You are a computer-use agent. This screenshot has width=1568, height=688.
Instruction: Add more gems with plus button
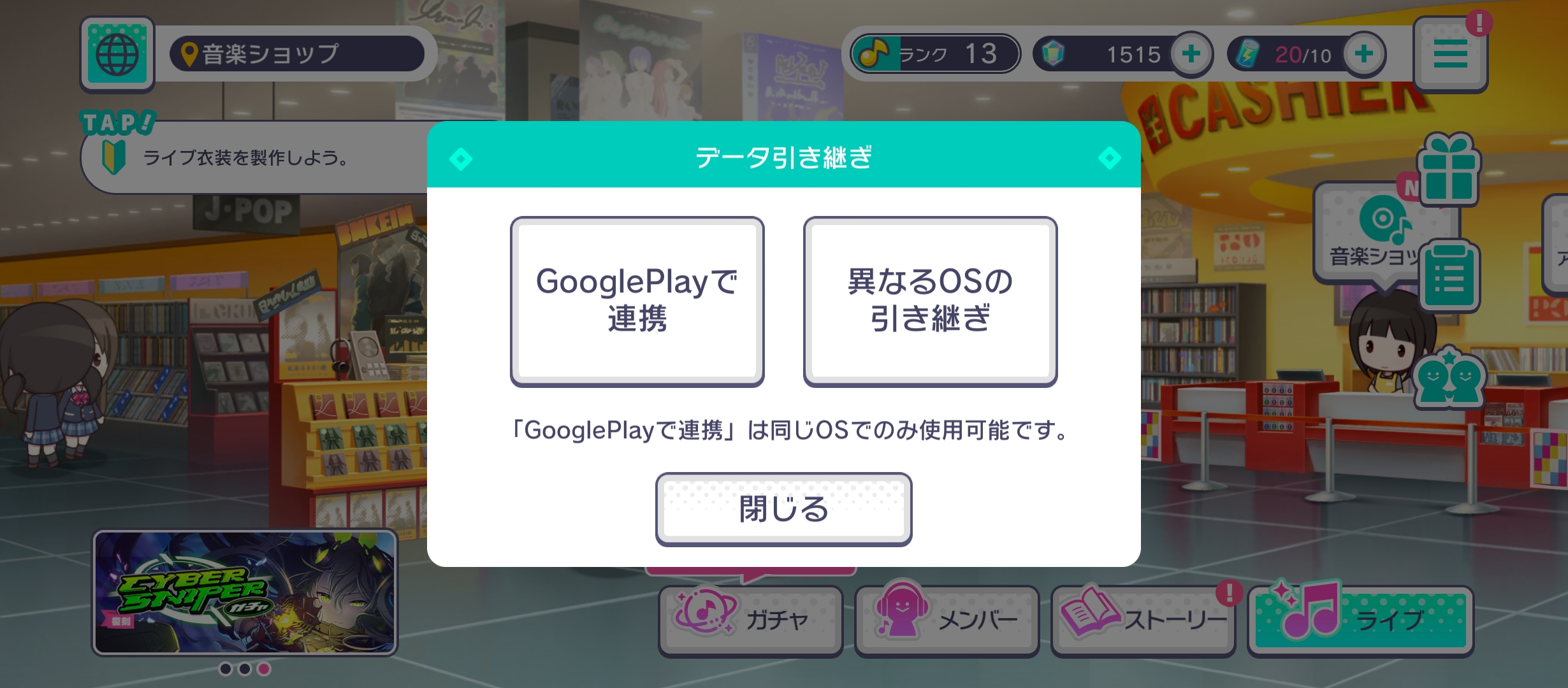tap(1191, 54)
